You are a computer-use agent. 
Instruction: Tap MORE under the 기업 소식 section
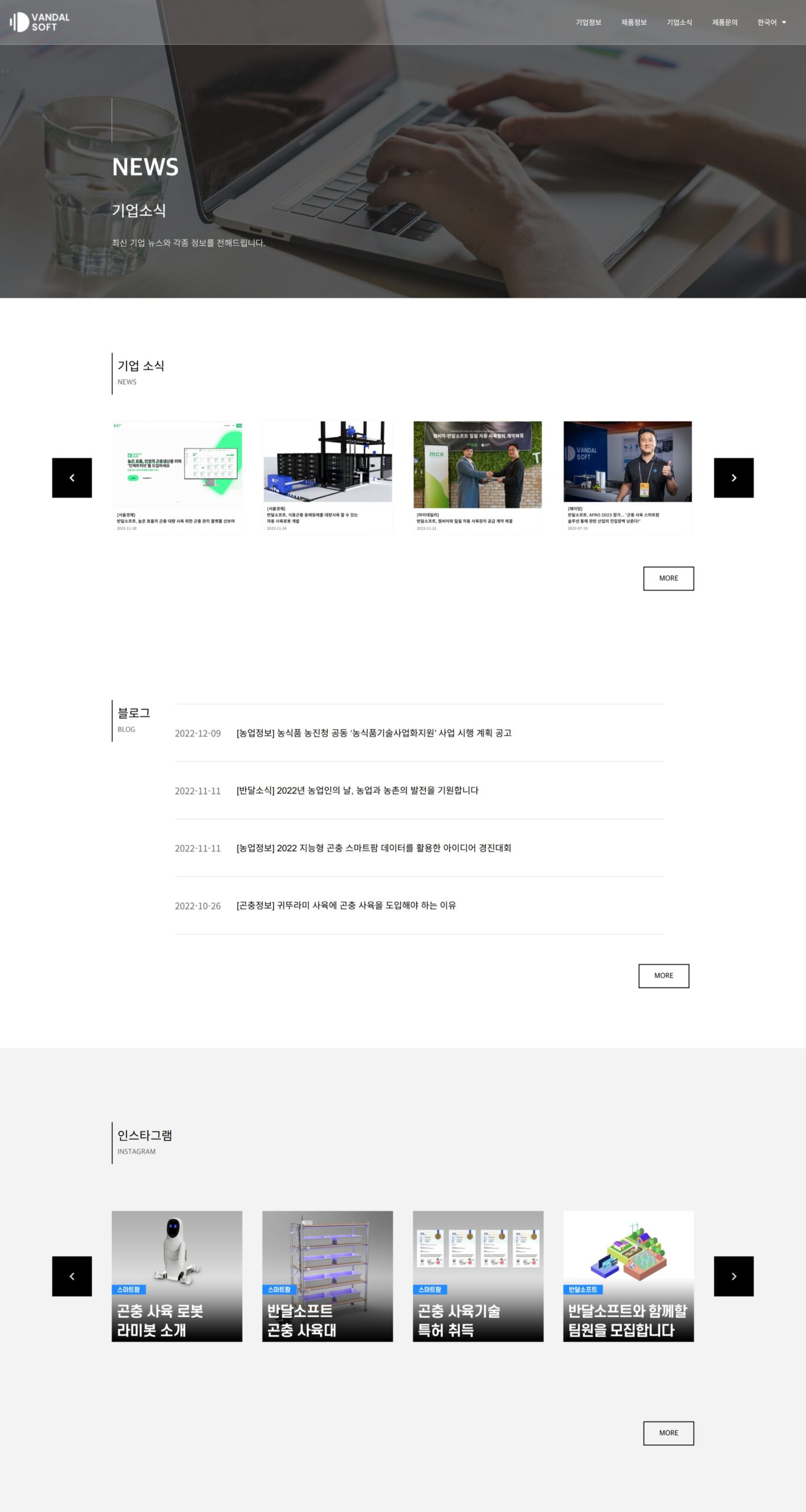pos(668,578)
